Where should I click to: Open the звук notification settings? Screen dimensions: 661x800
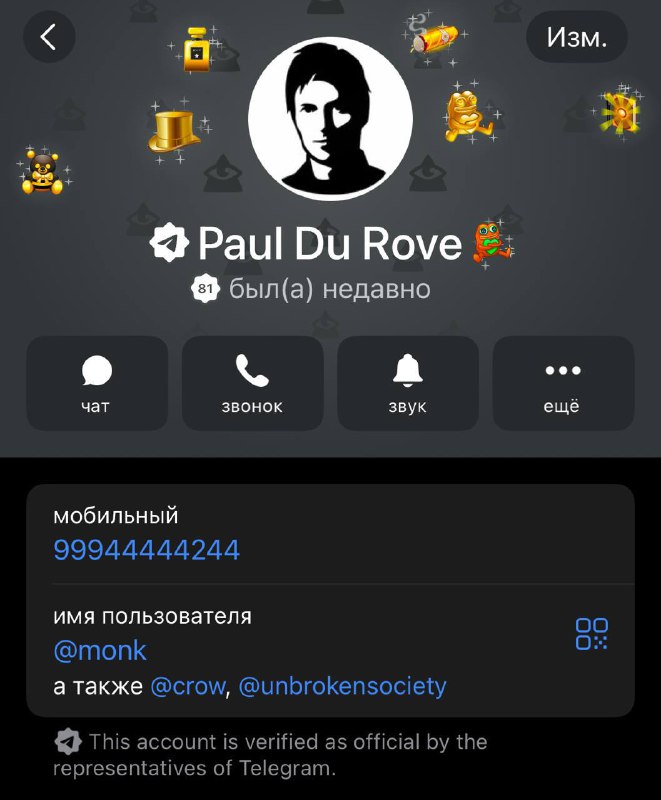407,384
